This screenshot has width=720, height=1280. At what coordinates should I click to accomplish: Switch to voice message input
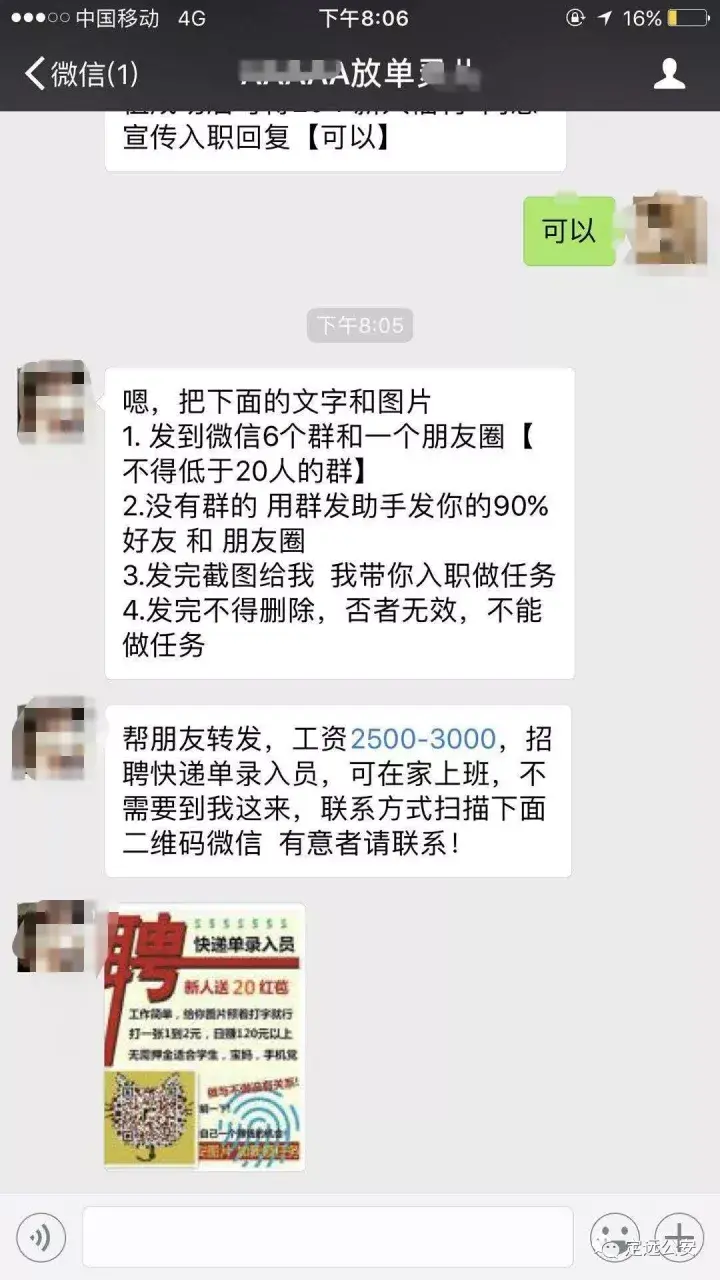point(41,1237)
